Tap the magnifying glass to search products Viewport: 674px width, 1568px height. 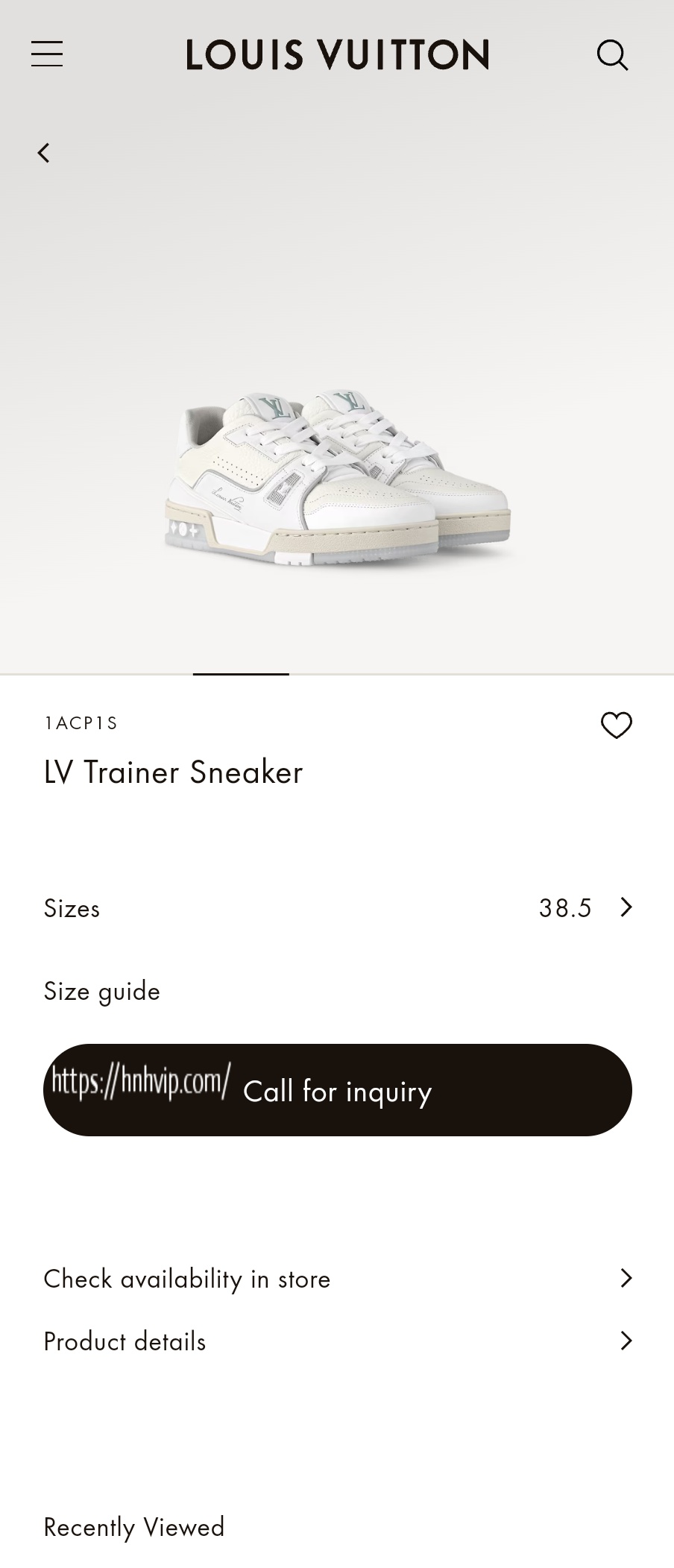[613, 54]
